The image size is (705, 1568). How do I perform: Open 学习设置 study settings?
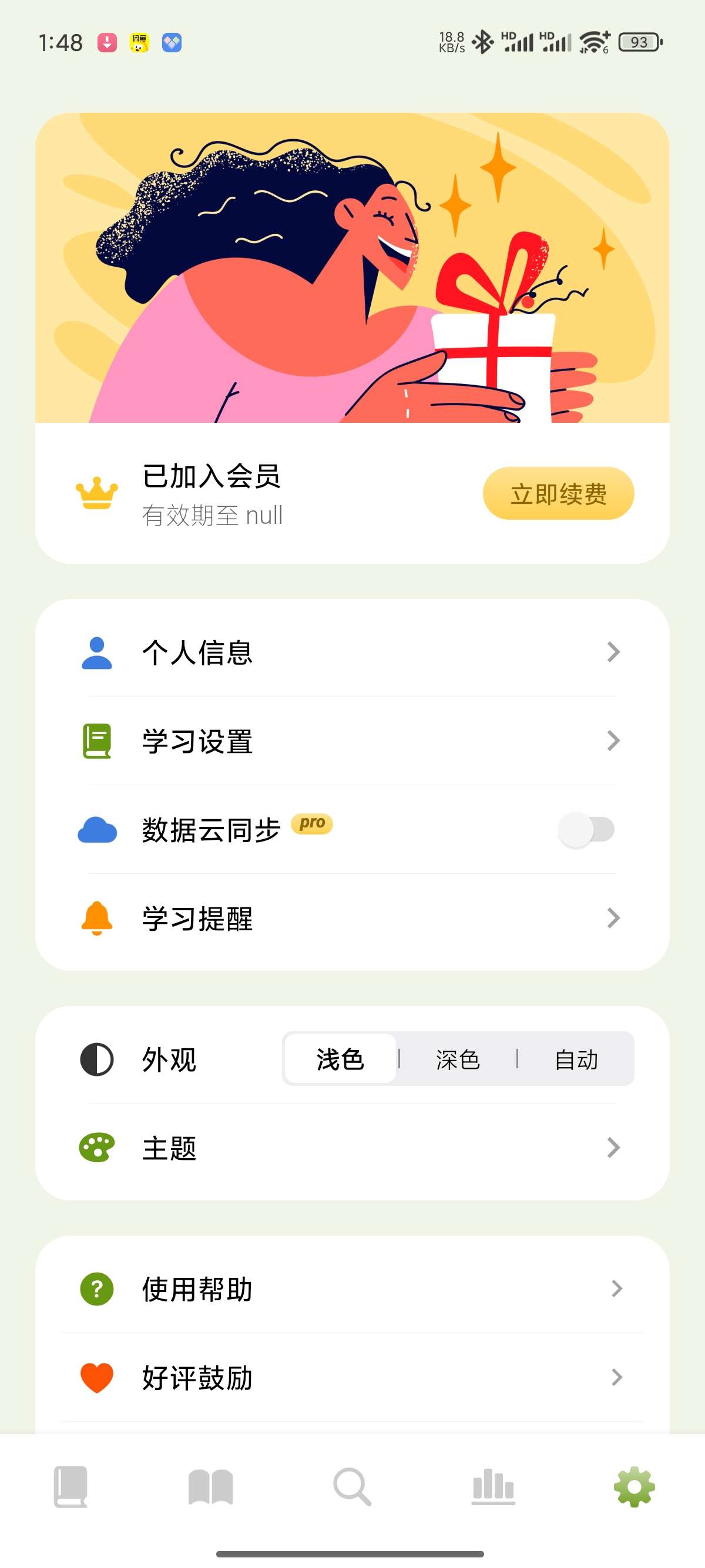(x=352, y=741)
